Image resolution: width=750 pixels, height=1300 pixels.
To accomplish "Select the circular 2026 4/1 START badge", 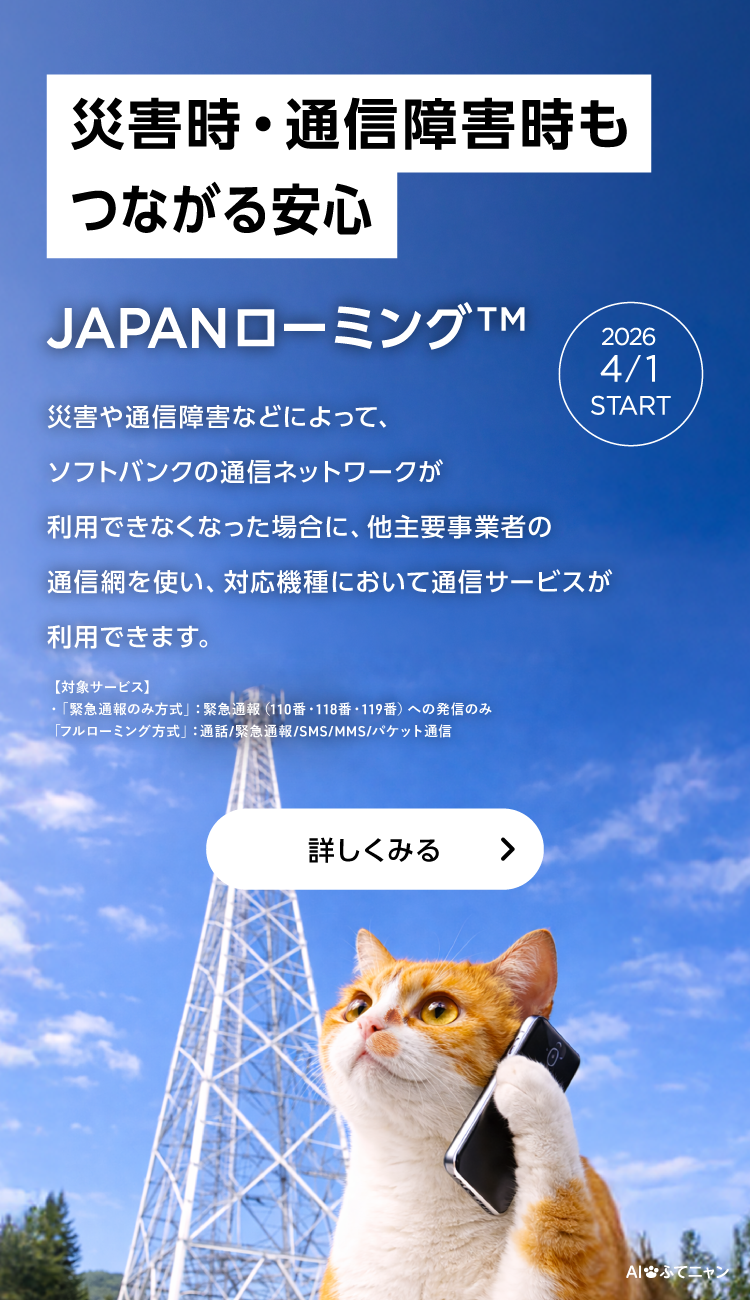I will (631, 370).
